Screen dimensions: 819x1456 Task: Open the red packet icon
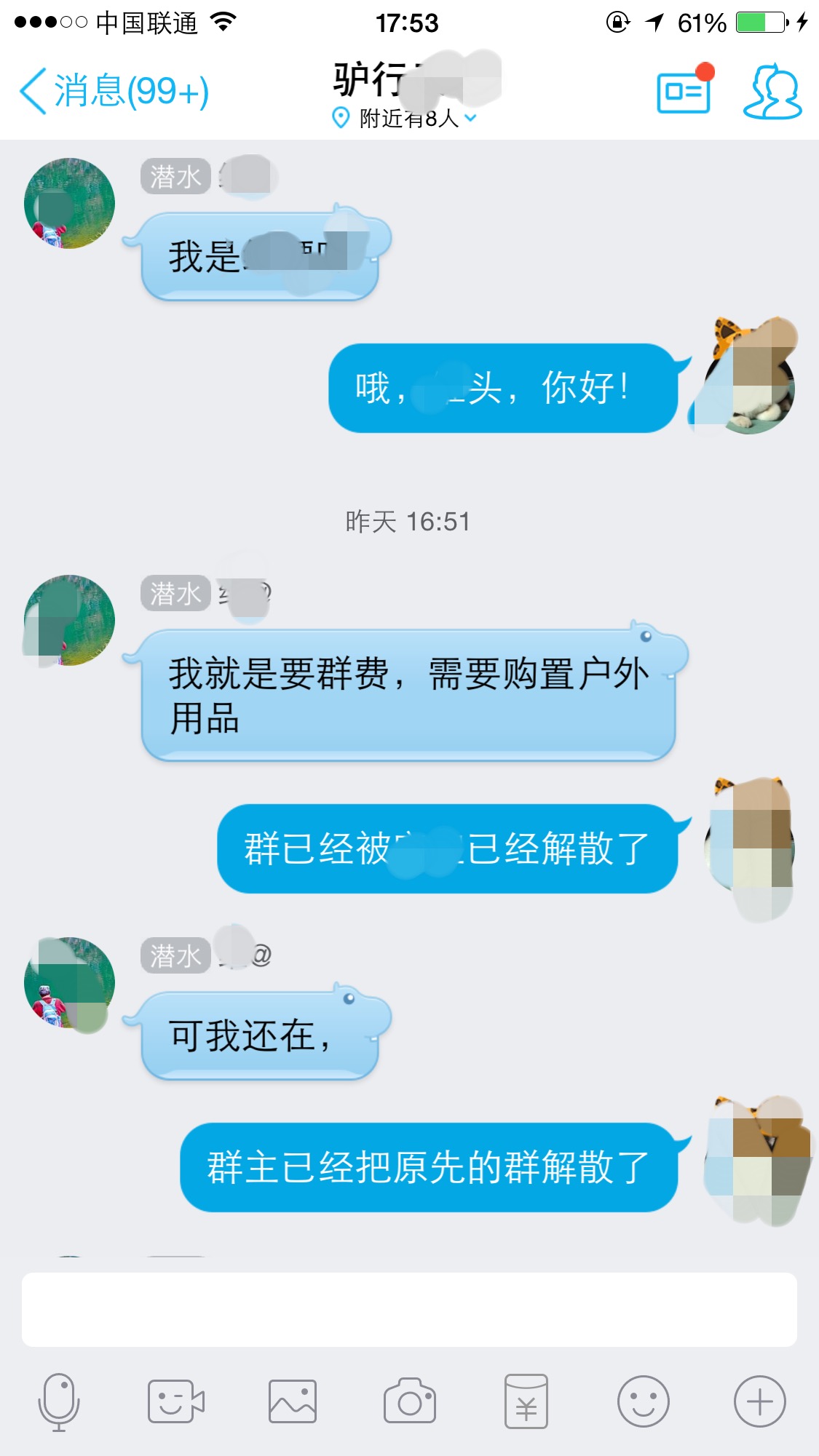click(526, 1401)
